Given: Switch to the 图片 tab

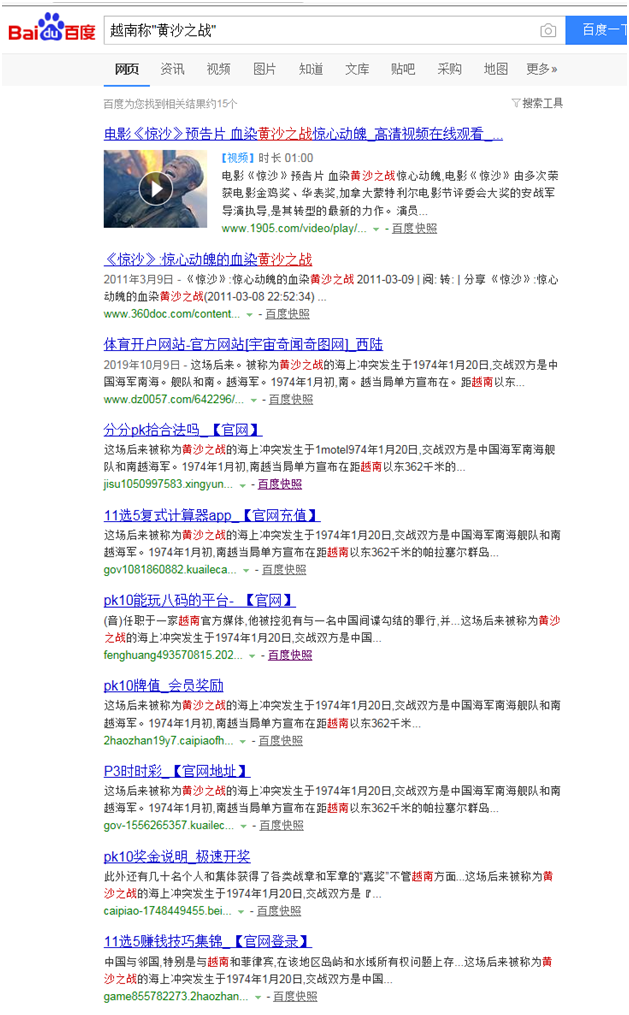Looking at the screenshot, I should 264,69.
